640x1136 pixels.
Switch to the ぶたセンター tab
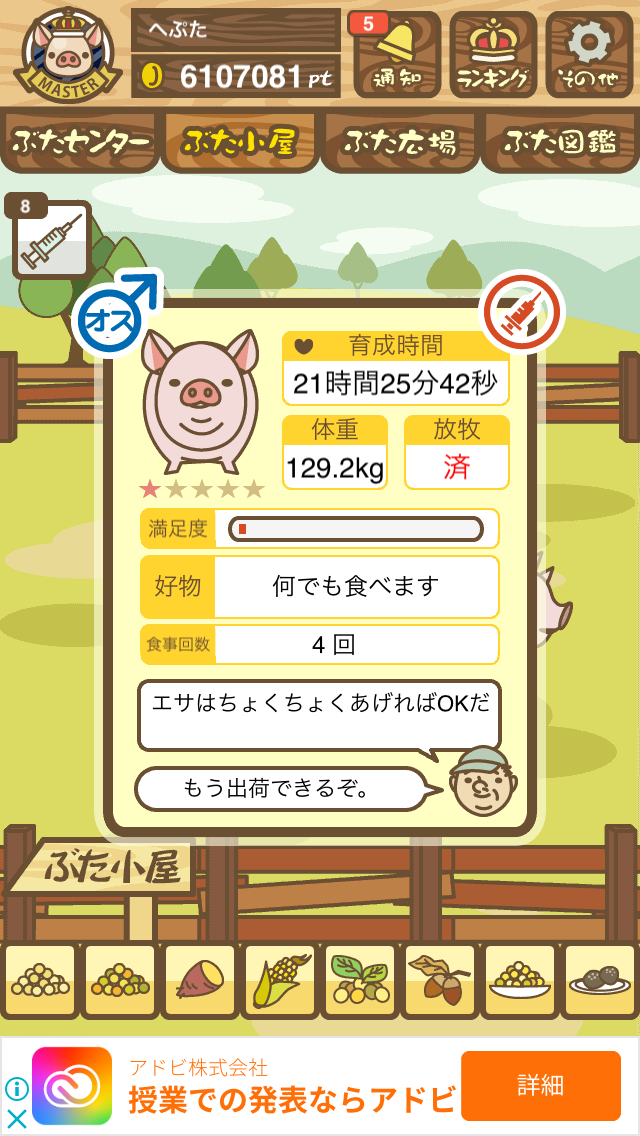click(x=80, y=142)
